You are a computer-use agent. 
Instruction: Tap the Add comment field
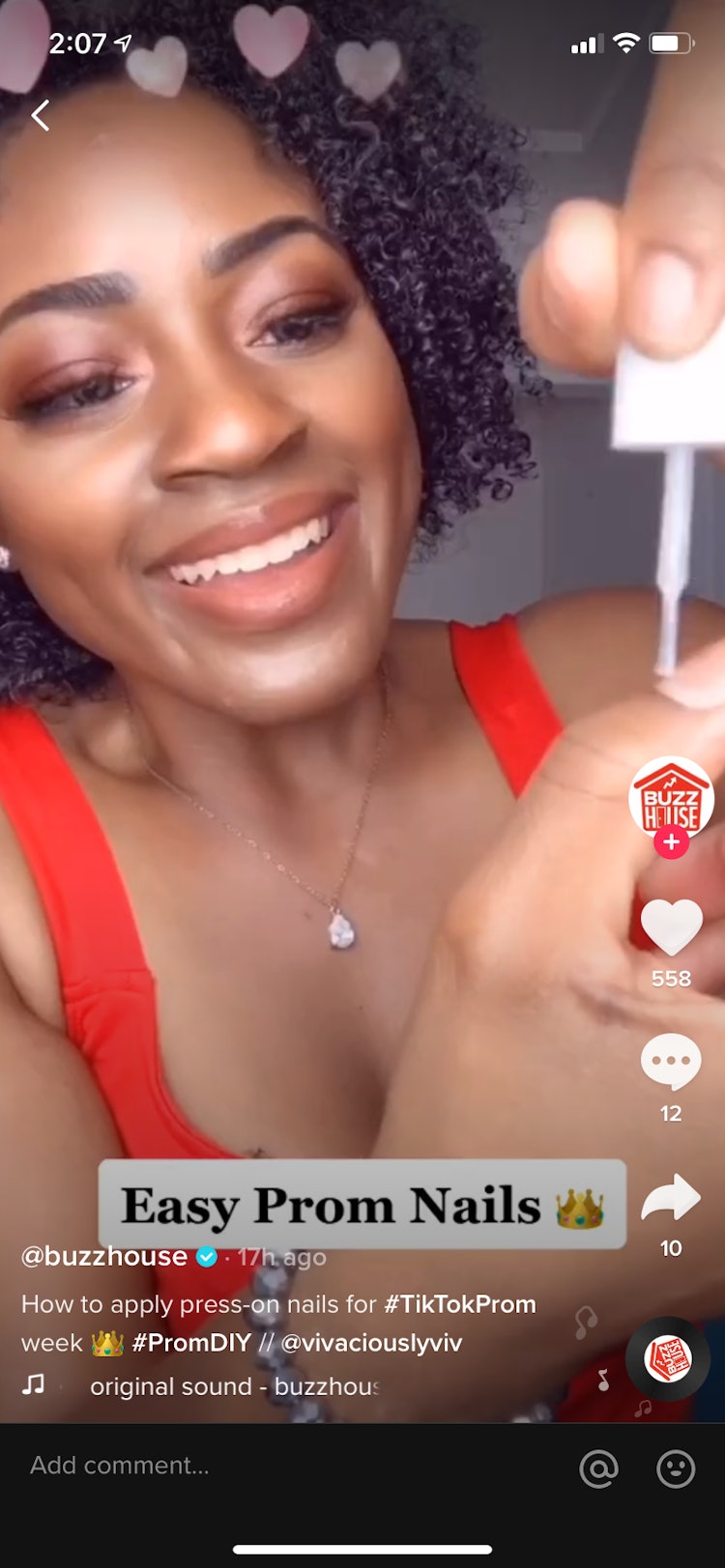(x=290, y=1466)
